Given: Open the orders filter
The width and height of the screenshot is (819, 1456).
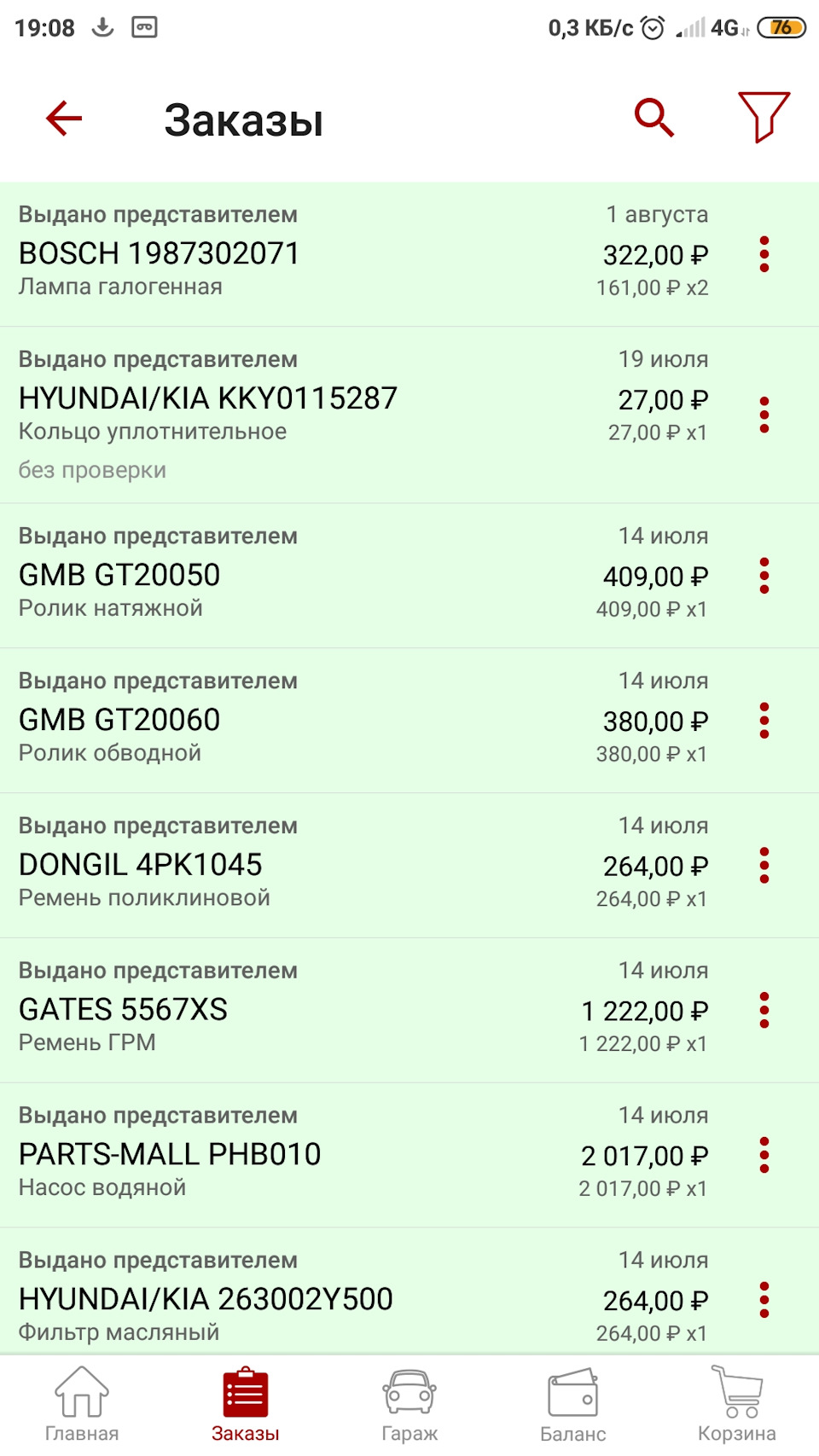Looking at the screenshot, I should 763,117.
